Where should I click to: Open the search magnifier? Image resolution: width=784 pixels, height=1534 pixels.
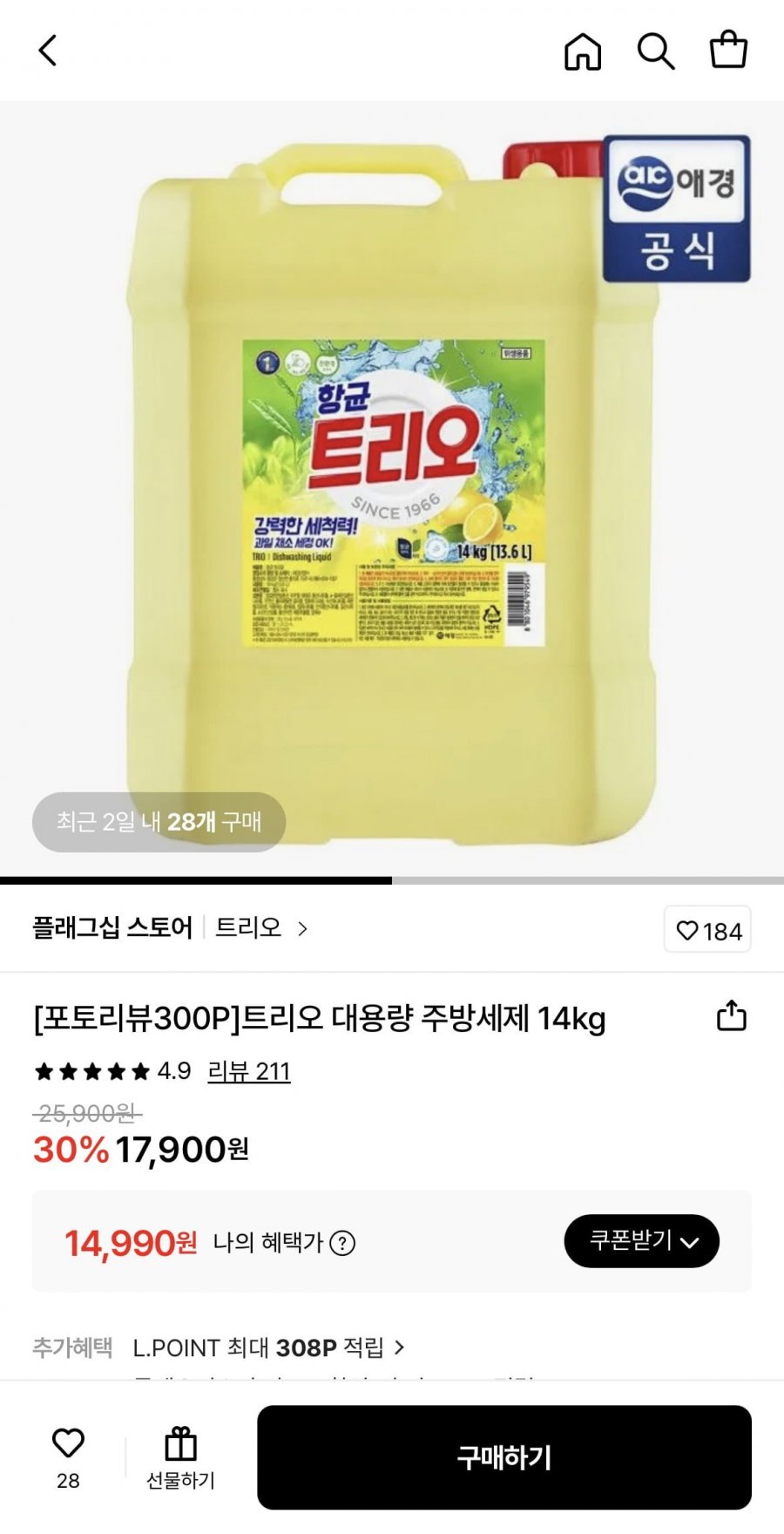click(x=656, y=51)
